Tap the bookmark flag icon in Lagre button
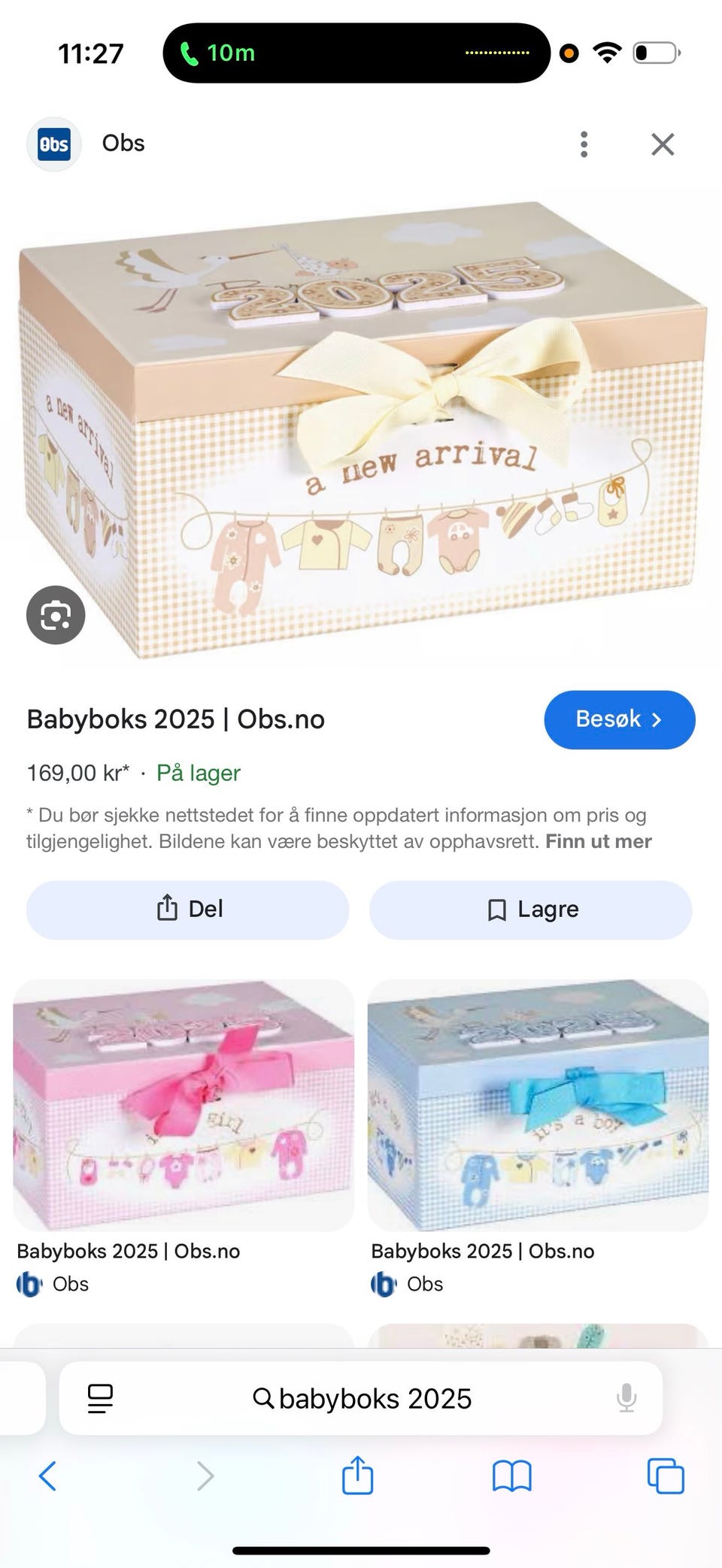The width and height of the screenshot is (722, 1568). (x=496, y=909)
